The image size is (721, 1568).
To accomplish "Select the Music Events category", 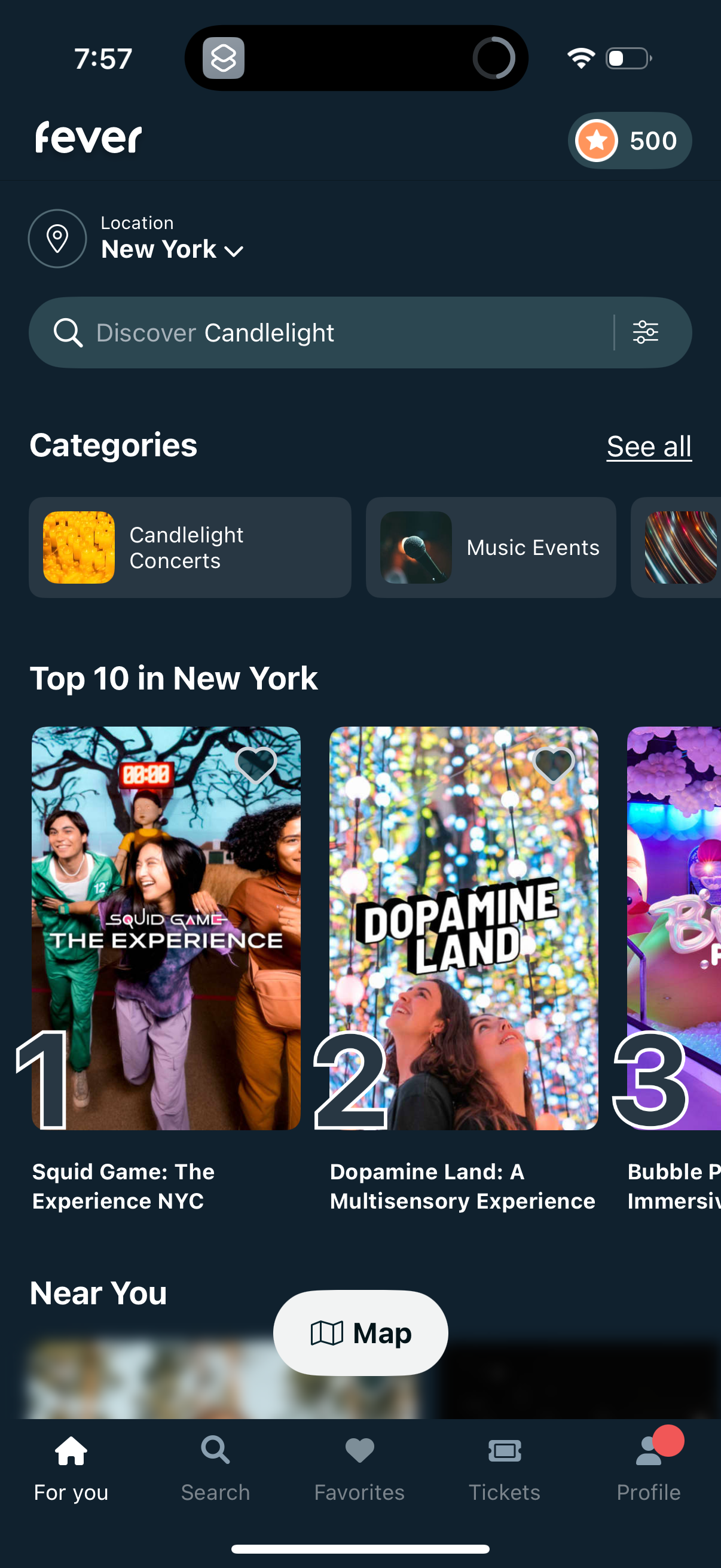I will pos(490,547).
